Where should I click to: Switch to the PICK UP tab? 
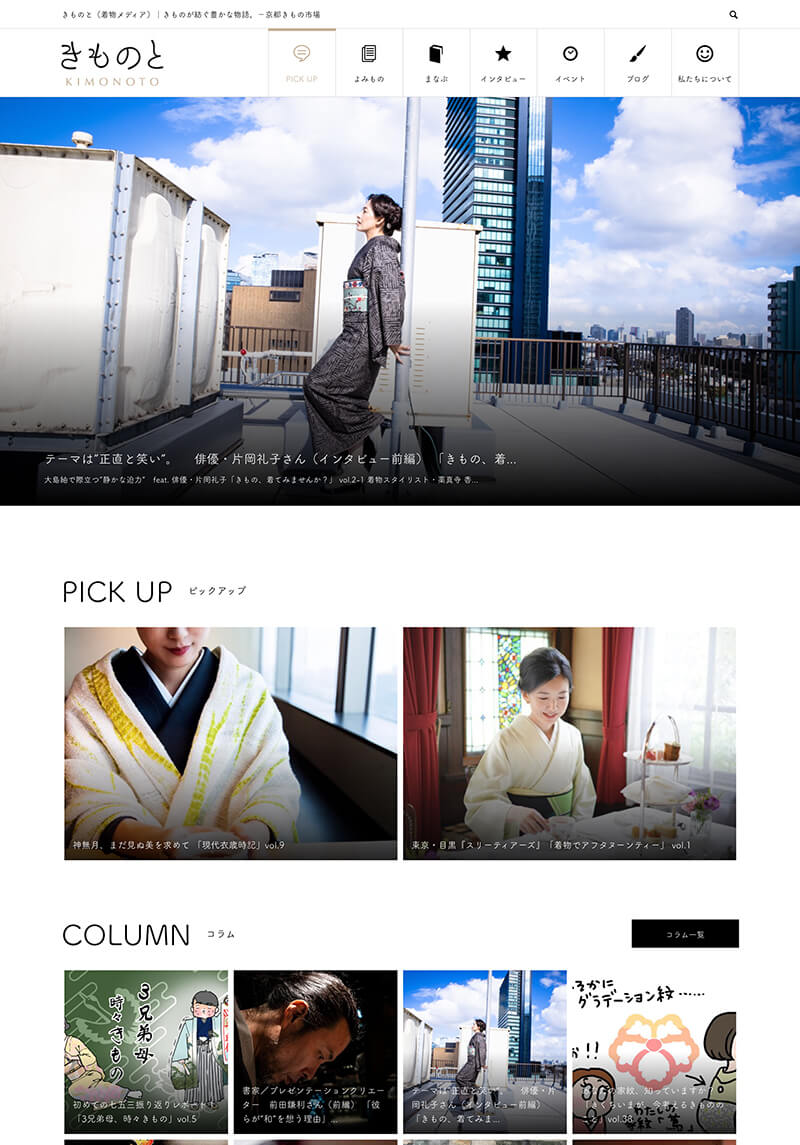pos(301,63)
